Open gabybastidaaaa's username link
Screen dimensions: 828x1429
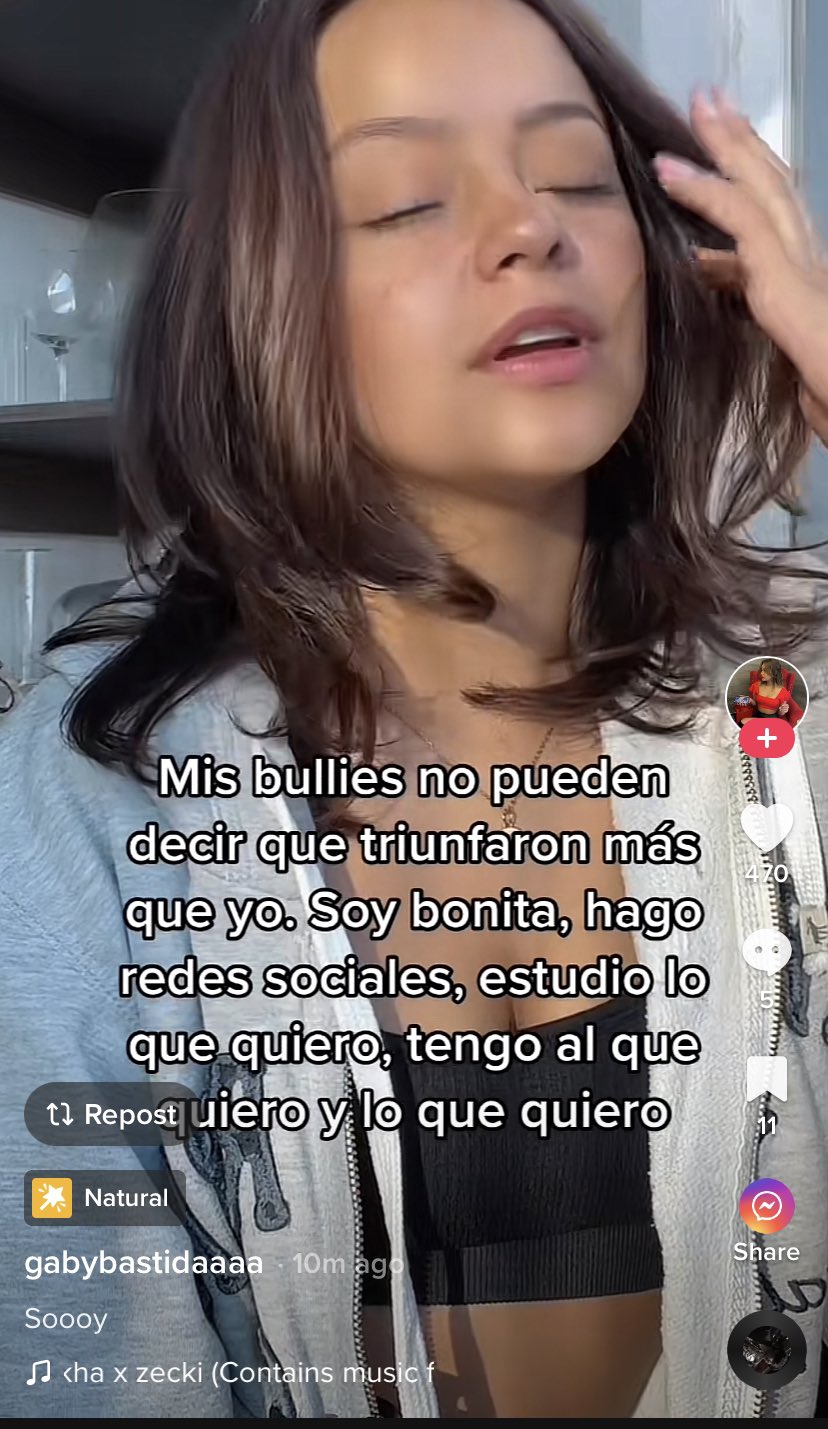pos(143,1263)
